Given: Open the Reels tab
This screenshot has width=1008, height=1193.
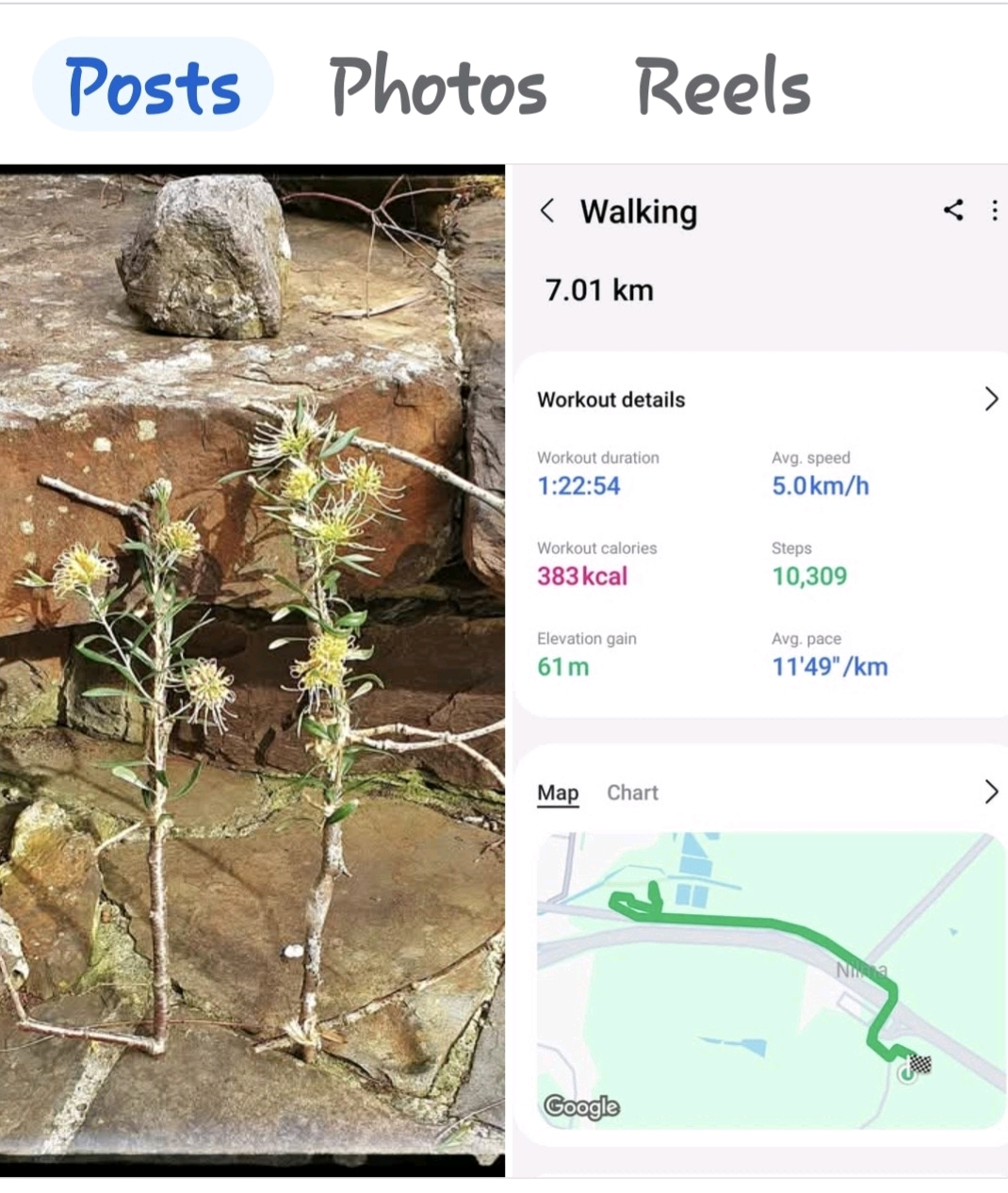Looking at the screenshot, I should point(723,85).
